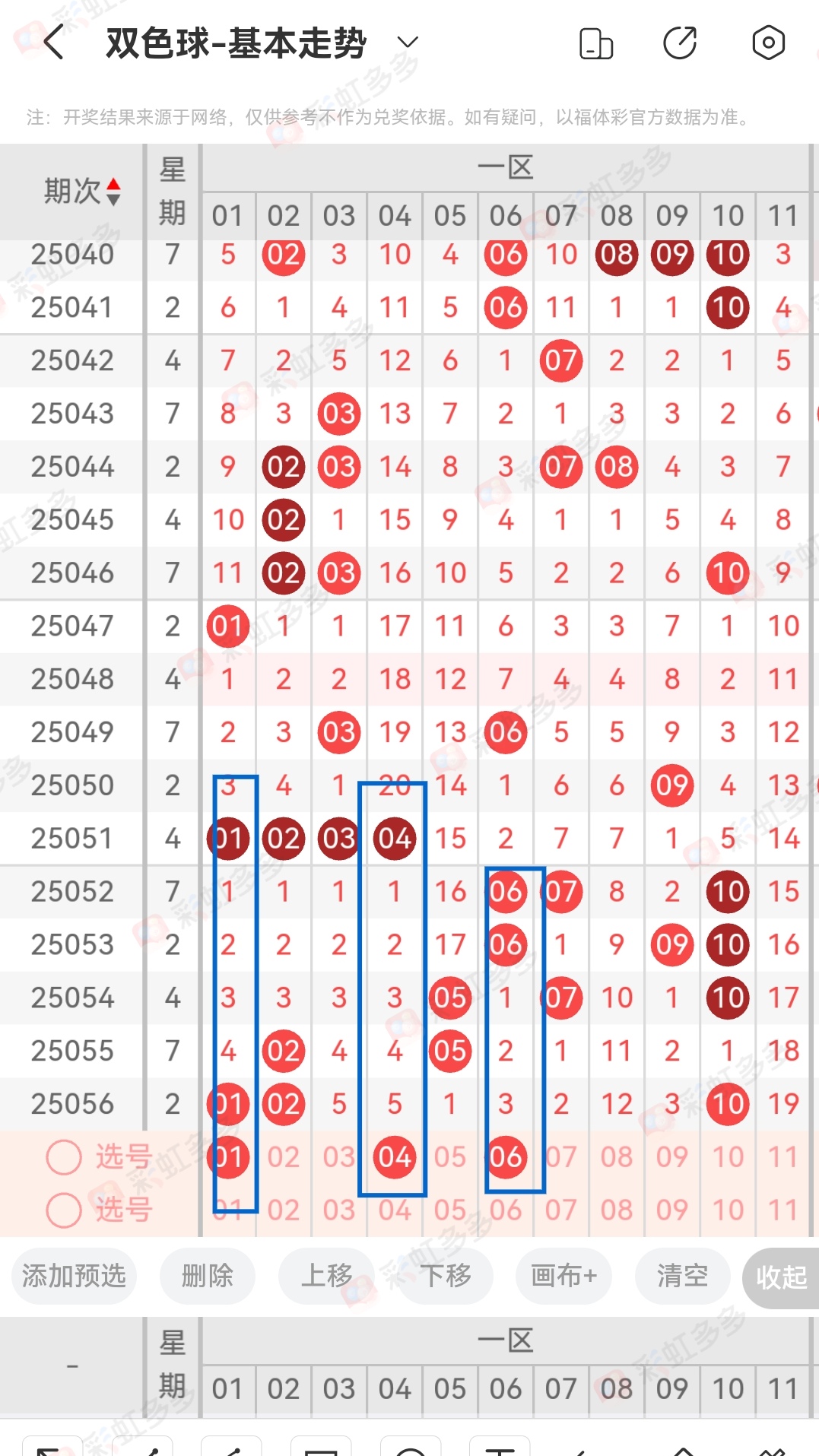This screenshot has width=819, height=1456.
Task: Select the 选号 radio beside picked 01, 04, 06
Action: pos(64,1157)
